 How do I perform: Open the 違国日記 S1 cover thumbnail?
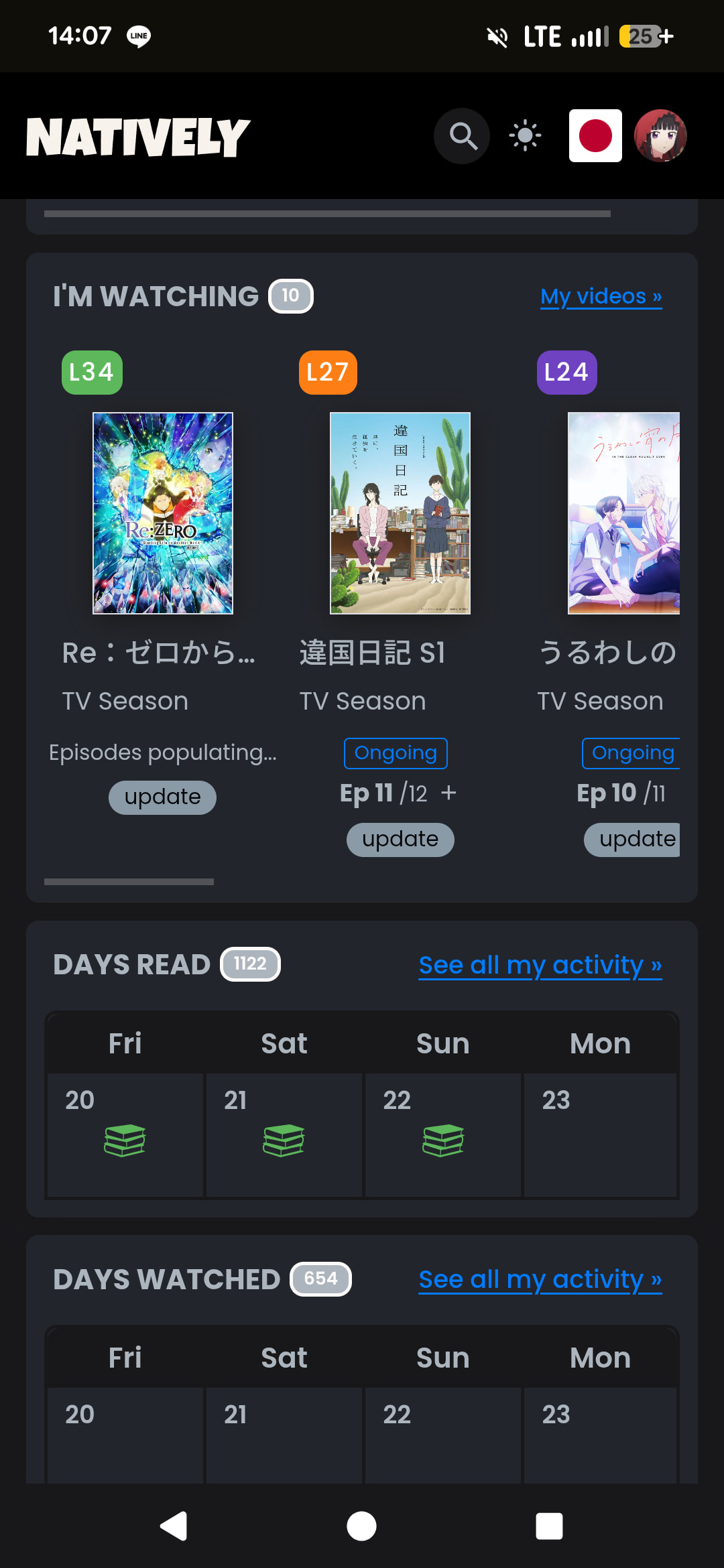(x=400, y=513)
